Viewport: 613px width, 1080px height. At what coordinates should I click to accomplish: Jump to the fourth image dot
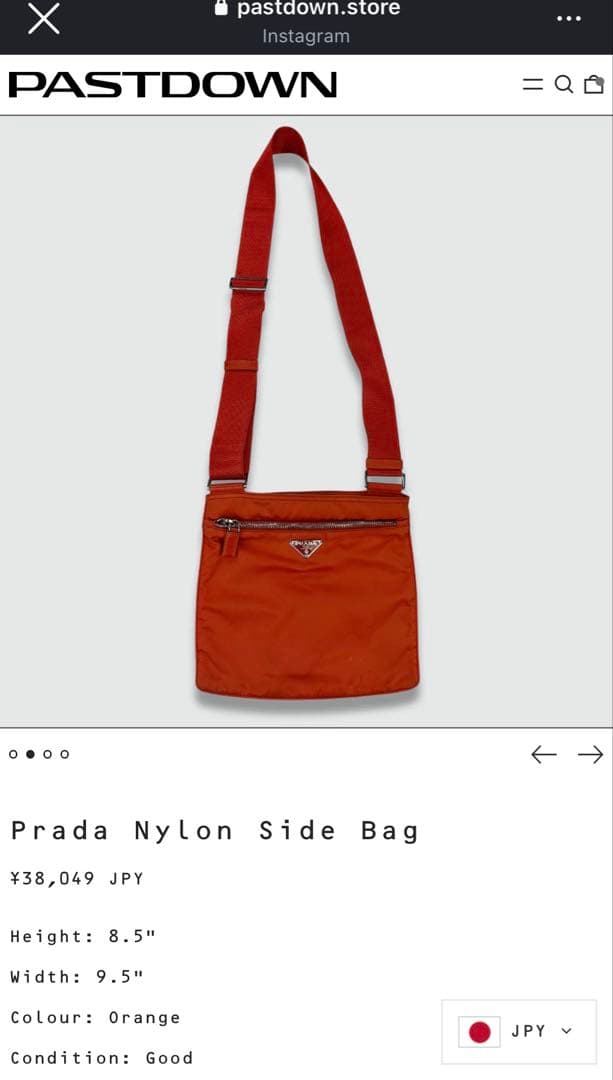65,754
